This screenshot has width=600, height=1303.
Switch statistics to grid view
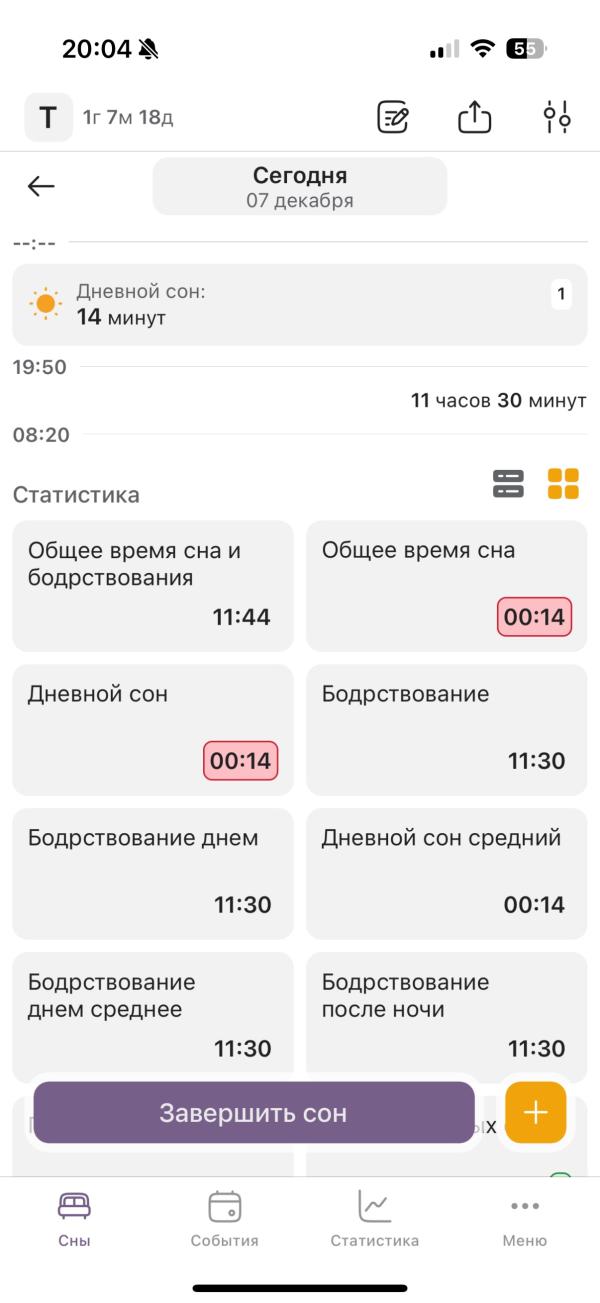tap(563, 484)
